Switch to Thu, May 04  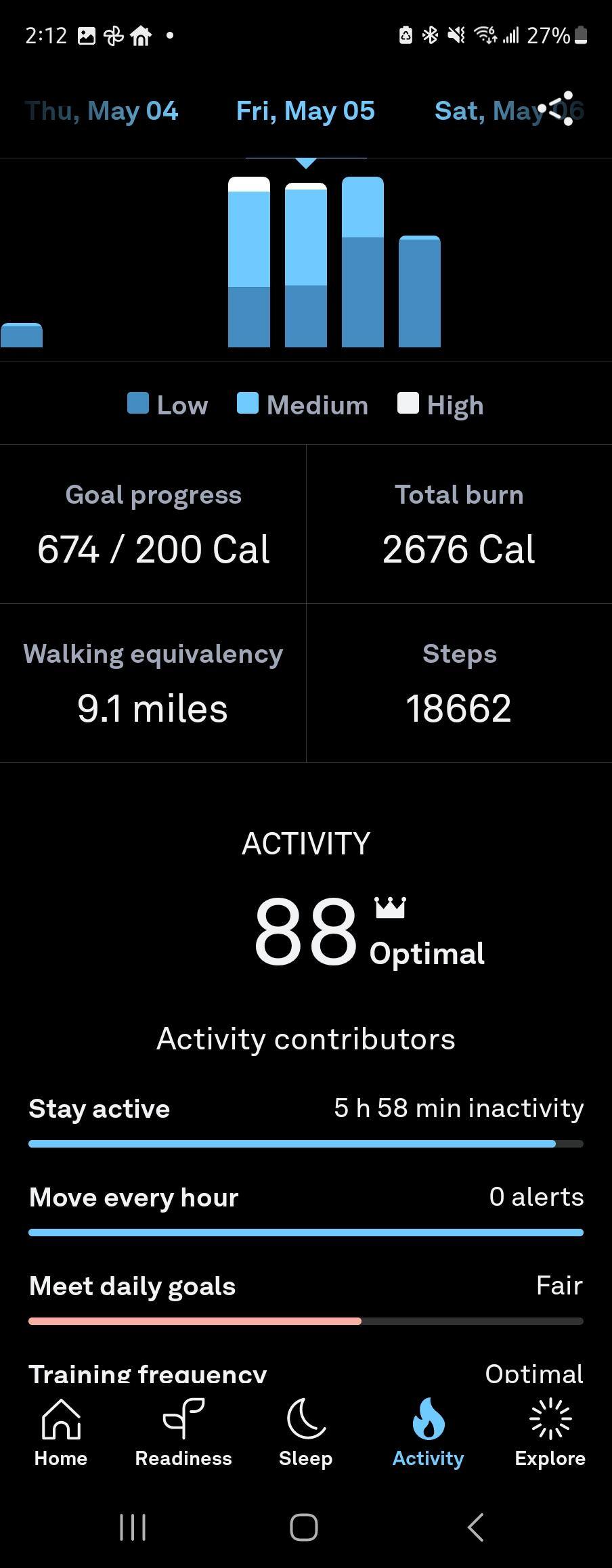[102, 111]
